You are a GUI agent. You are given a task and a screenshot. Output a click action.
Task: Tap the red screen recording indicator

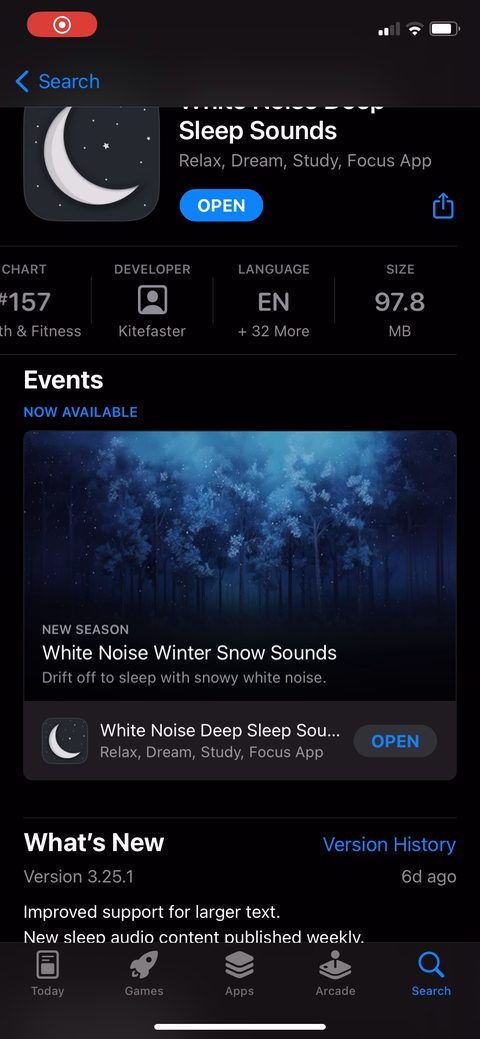point(62,25)
